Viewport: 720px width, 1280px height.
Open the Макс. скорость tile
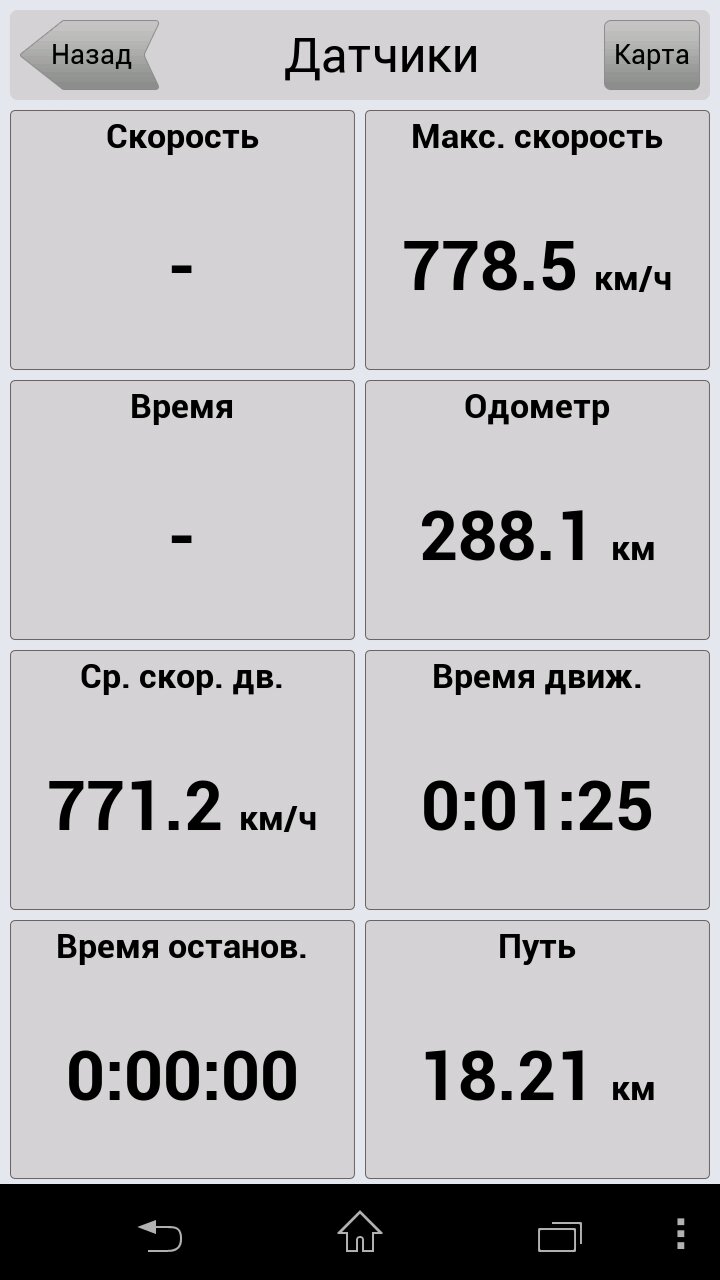[x=537, y=240]
